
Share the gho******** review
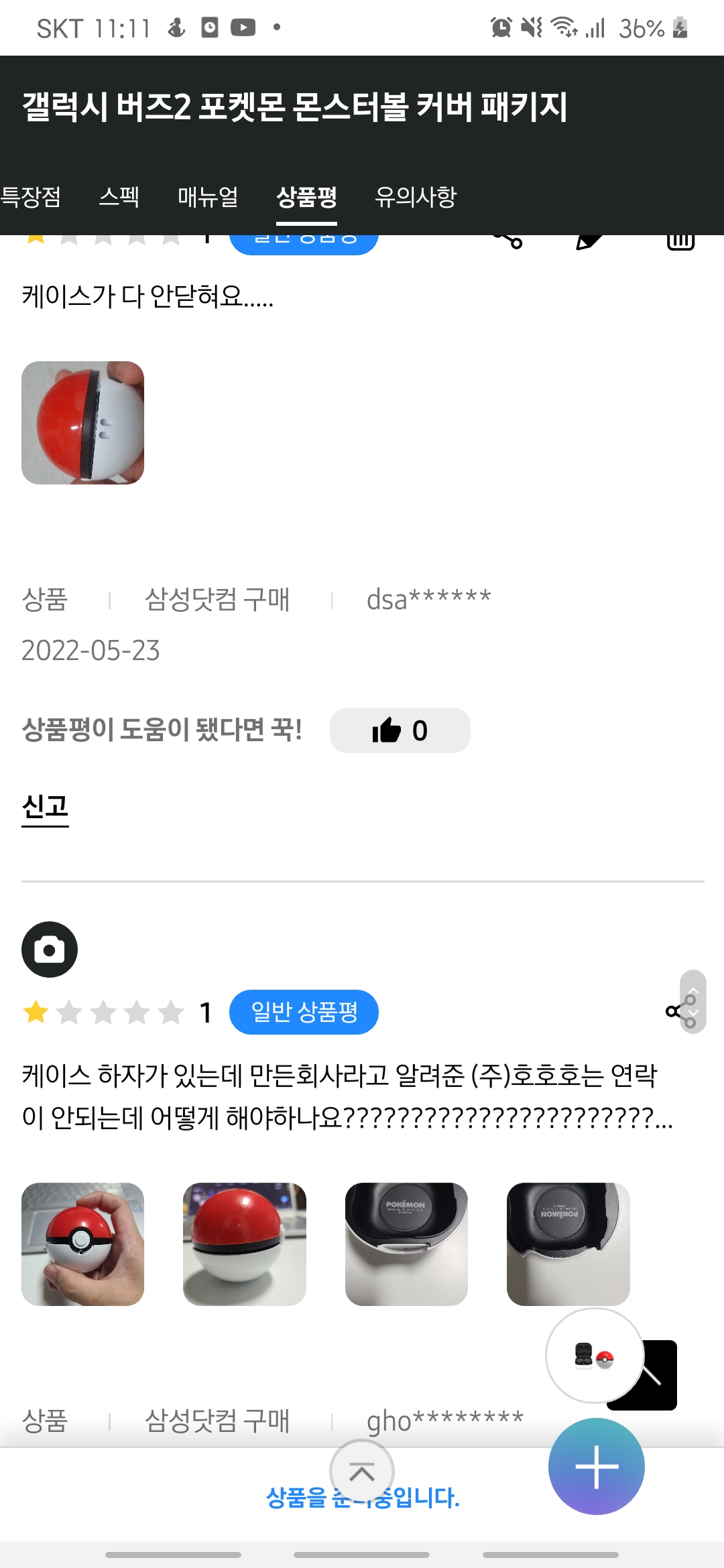pos(674,1011)
